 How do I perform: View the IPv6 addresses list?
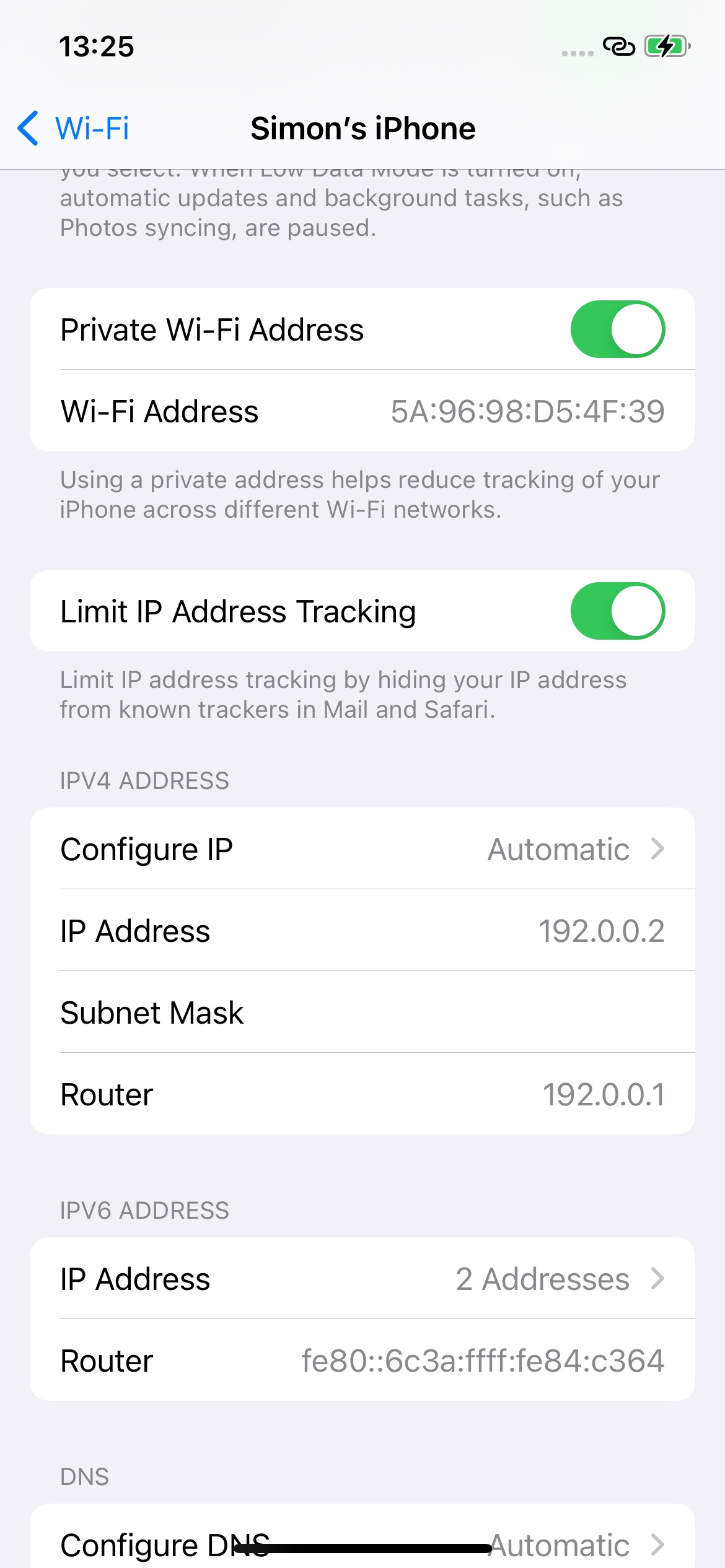coord(362,1279)
